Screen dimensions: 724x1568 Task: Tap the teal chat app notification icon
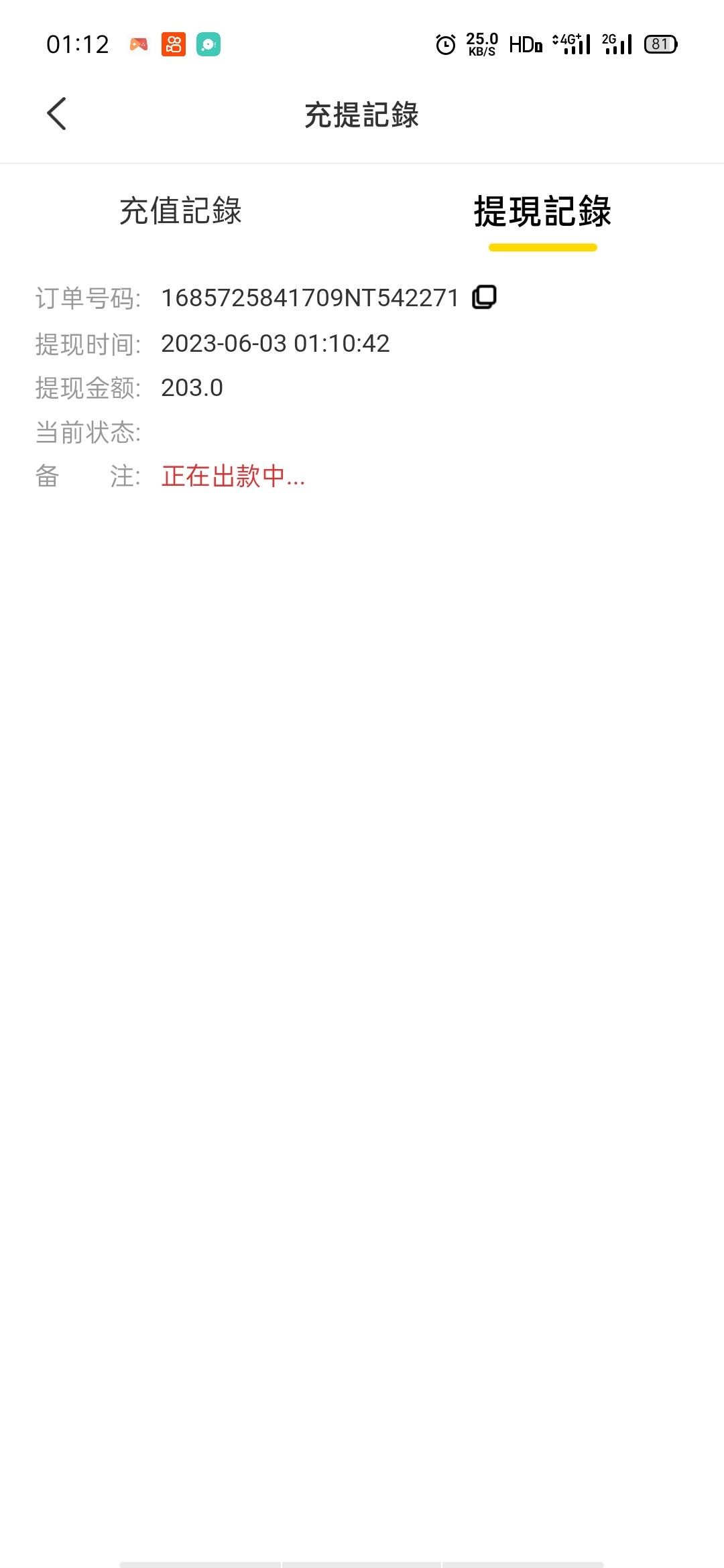click(x=209, y=44)
